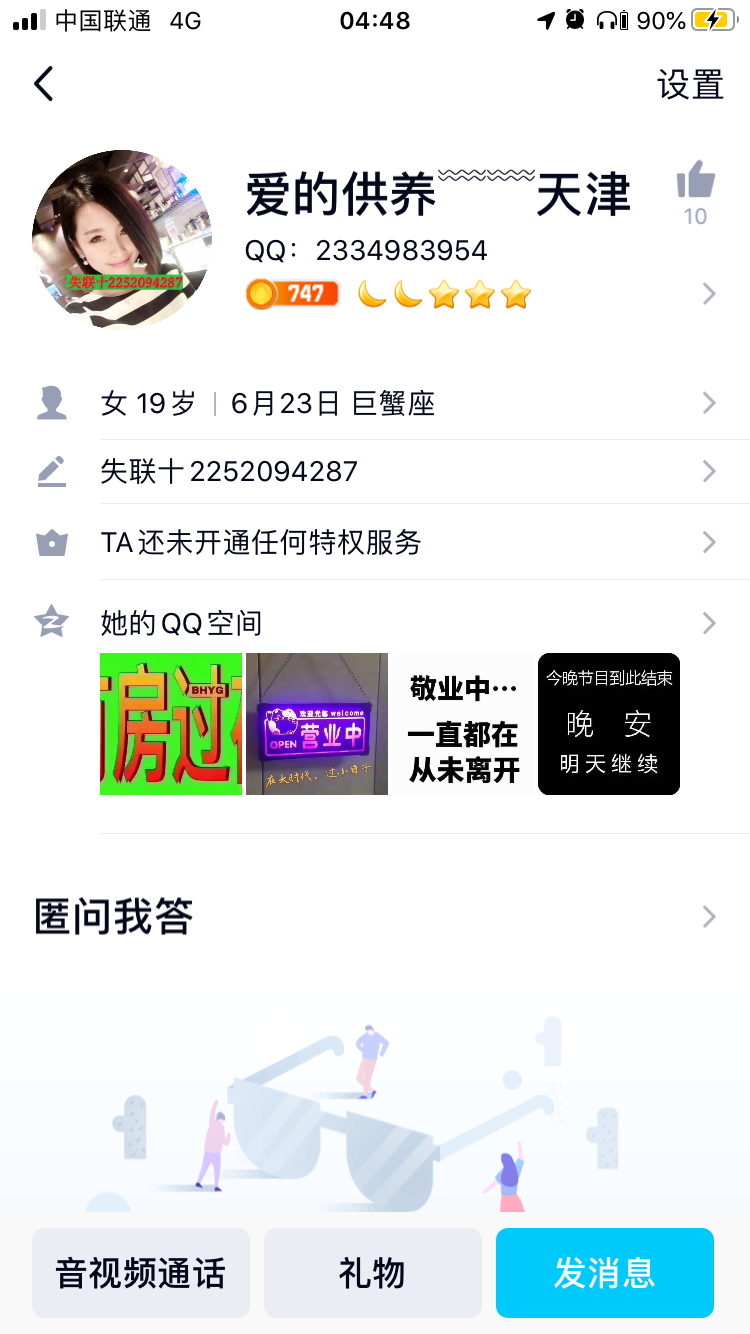Select the star level icons next to moons
Image resolution: width=750 pixels, height=1334 pixels.
click(479, 293)
